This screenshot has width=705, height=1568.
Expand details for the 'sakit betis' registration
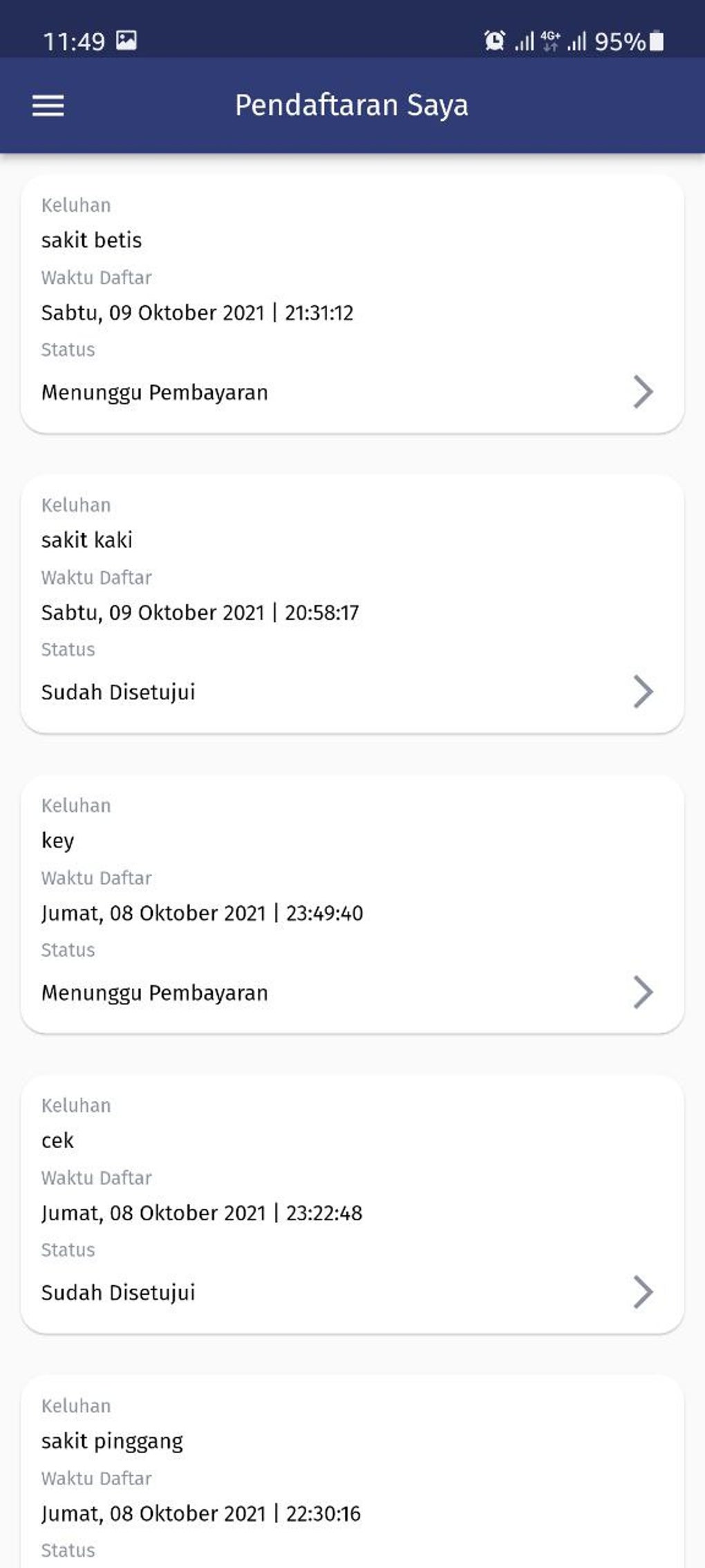(x=644, y=391)
